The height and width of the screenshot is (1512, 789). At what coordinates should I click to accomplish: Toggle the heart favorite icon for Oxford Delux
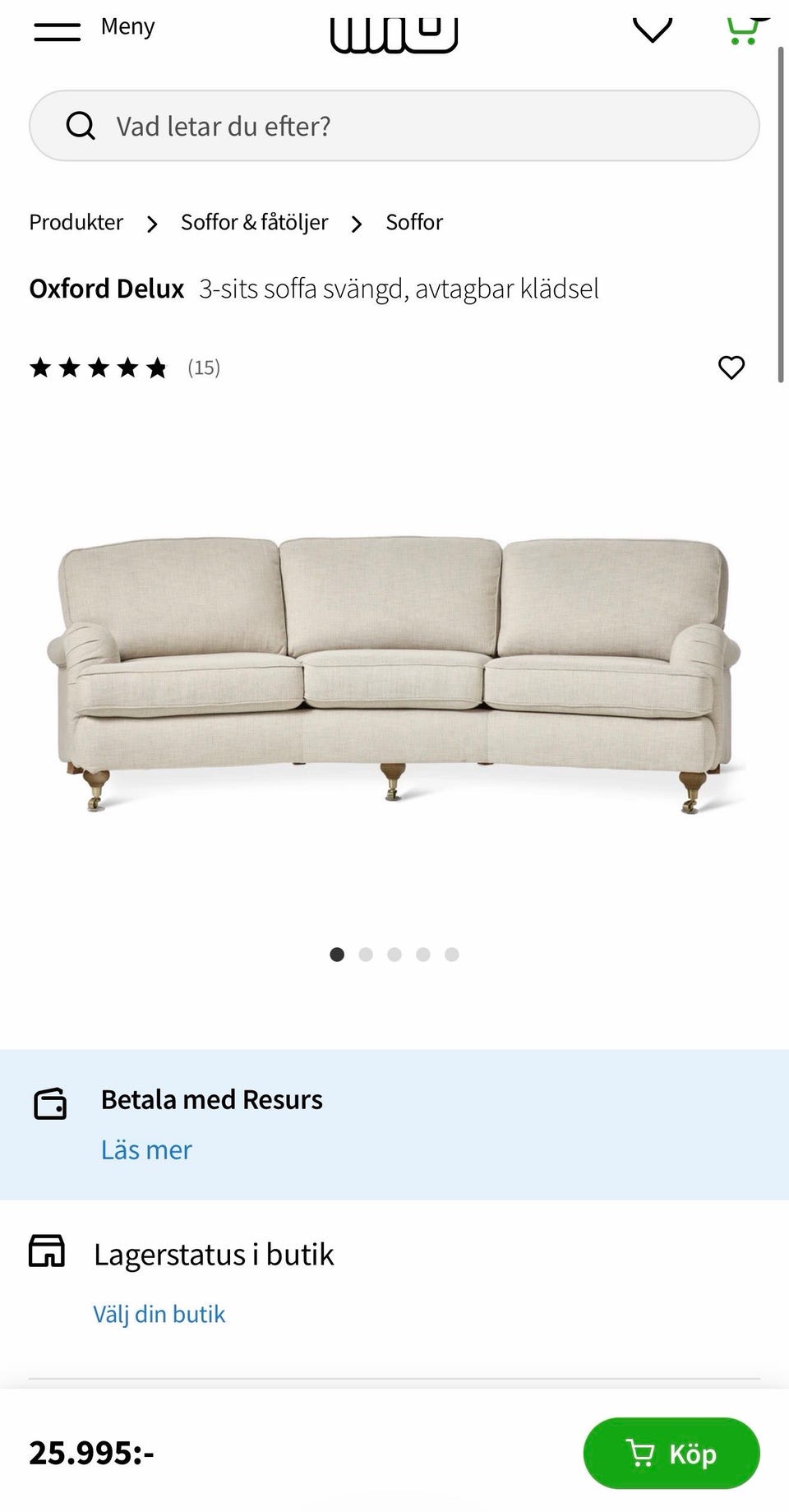(x=731, y=368)
